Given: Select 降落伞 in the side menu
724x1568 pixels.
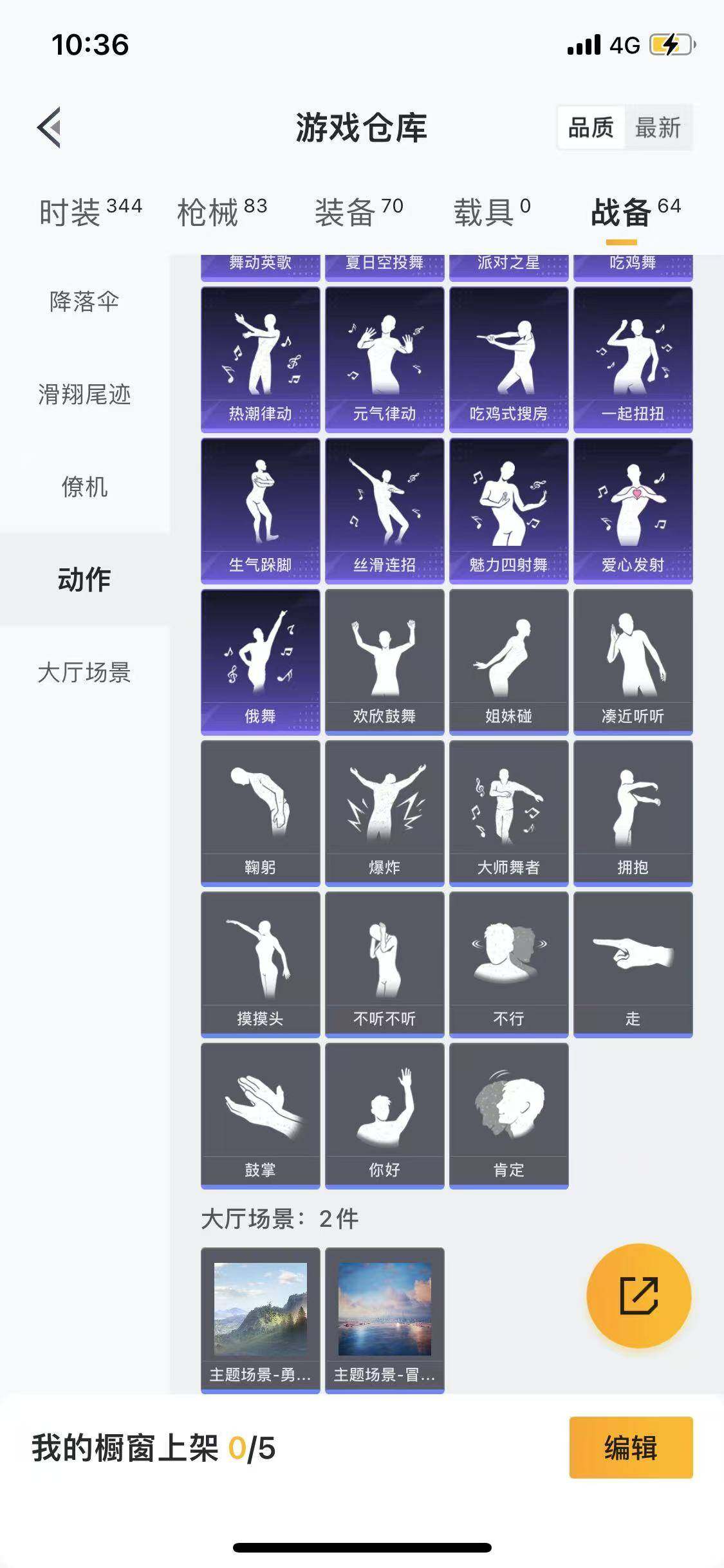Looking at the screenshot, I should click(x=84, y=301).
